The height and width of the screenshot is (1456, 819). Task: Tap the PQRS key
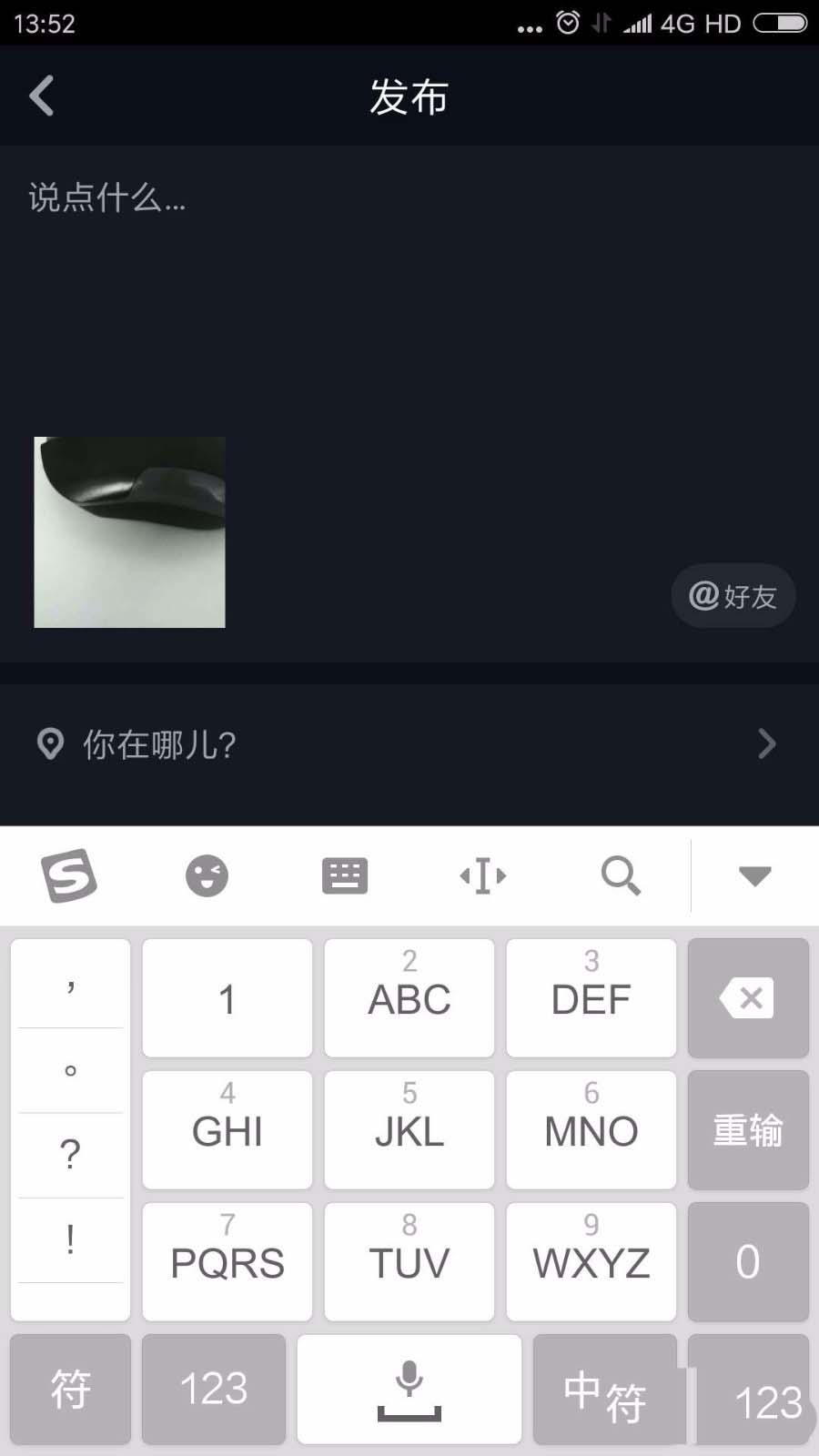[227, 1261]
